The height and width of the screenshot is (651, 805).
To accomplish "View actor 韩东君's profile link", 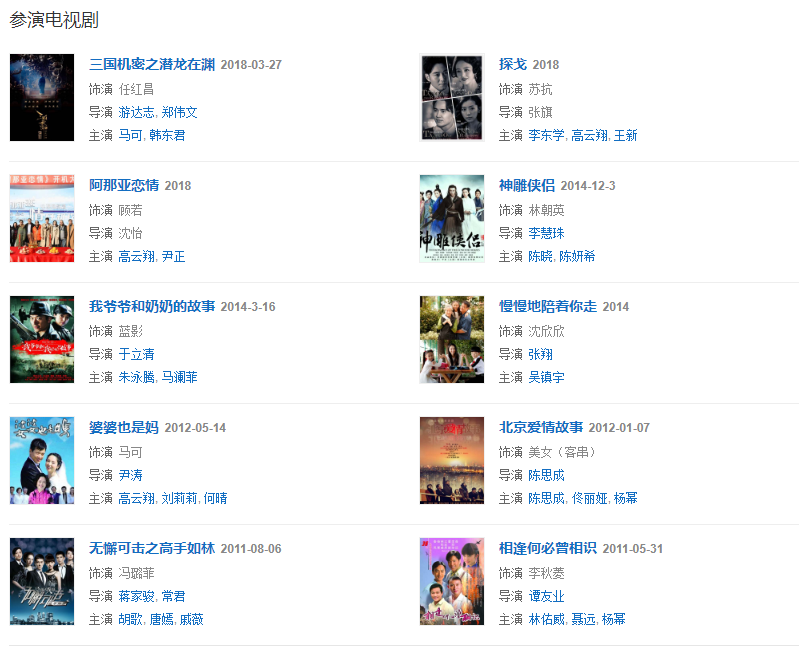I will click(167, 136).
